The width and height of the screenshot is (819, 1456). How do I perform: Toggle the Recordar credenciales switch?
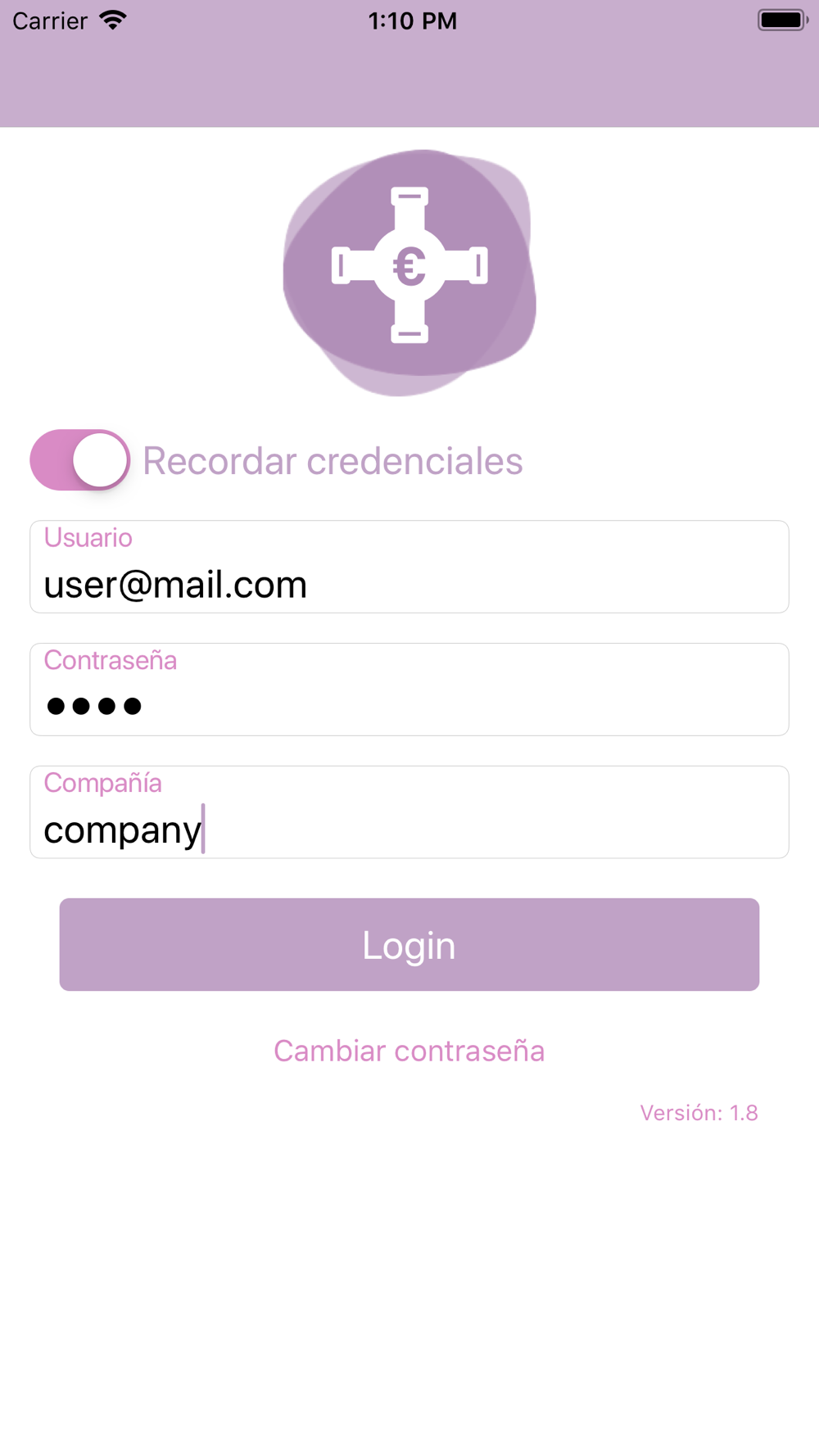pos(79,460)
